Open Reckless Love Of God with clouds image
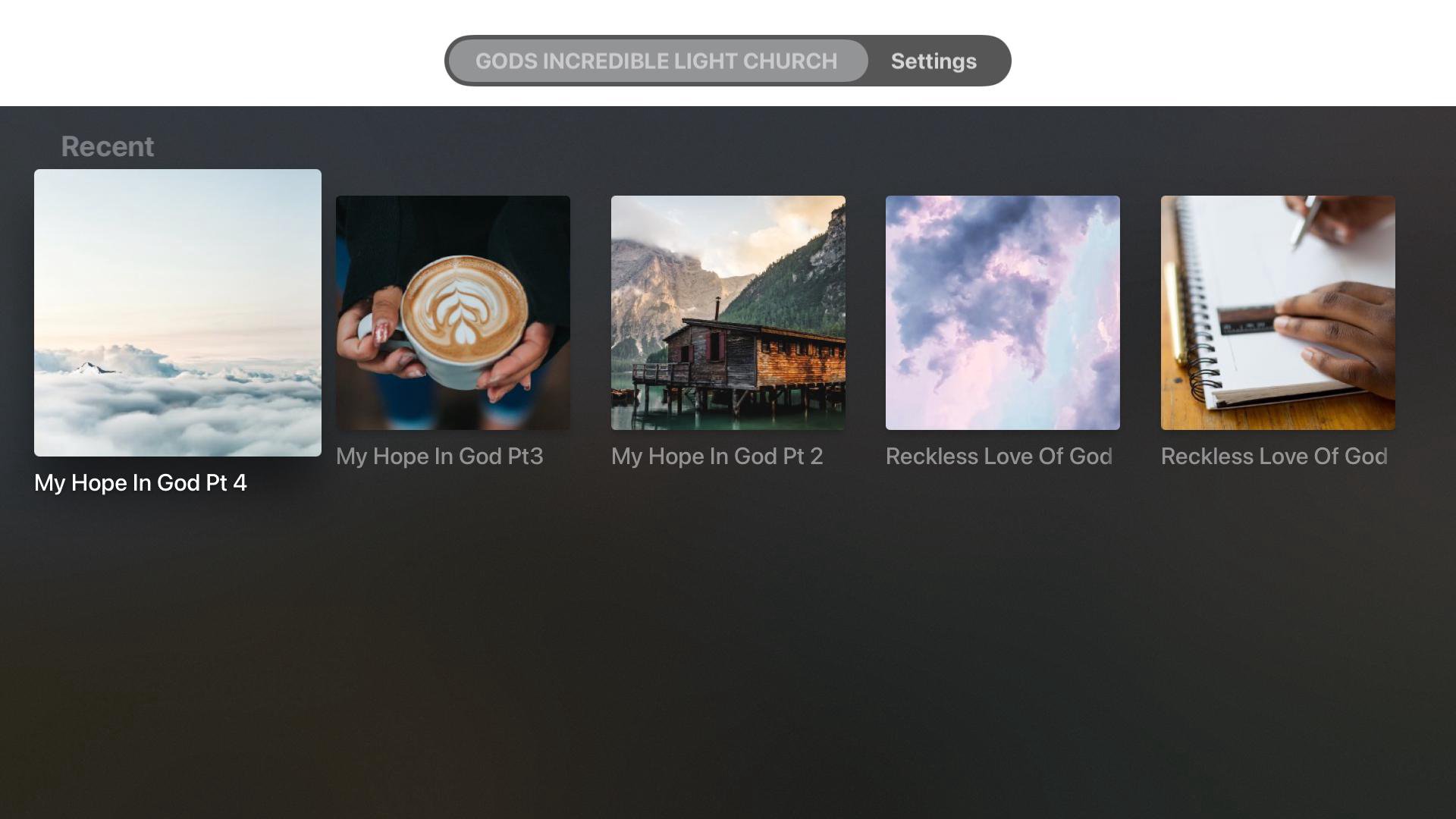Screen dimensions: 1456x819 (1003, 312)
